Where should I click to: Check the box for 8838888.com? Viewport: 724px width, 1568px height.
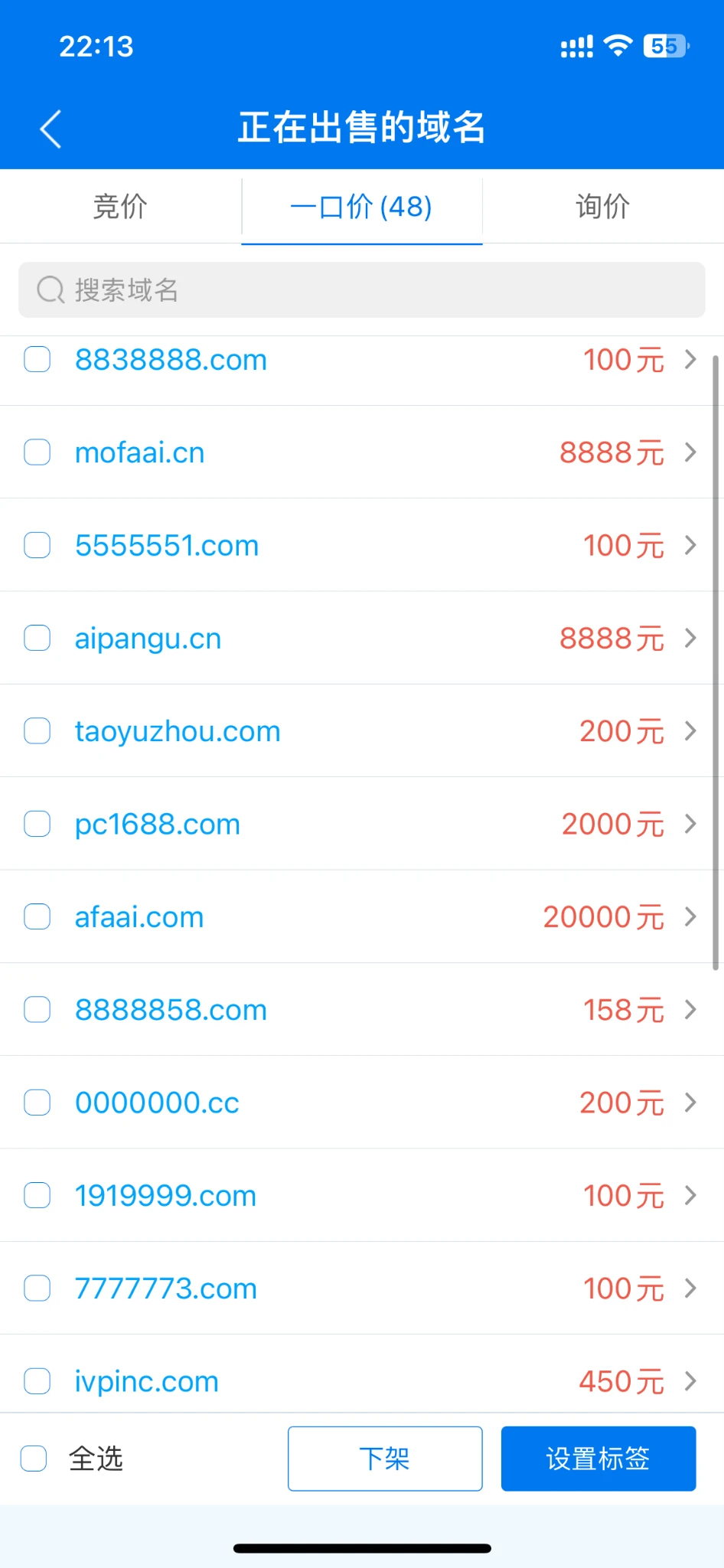(x=37, y=359)
